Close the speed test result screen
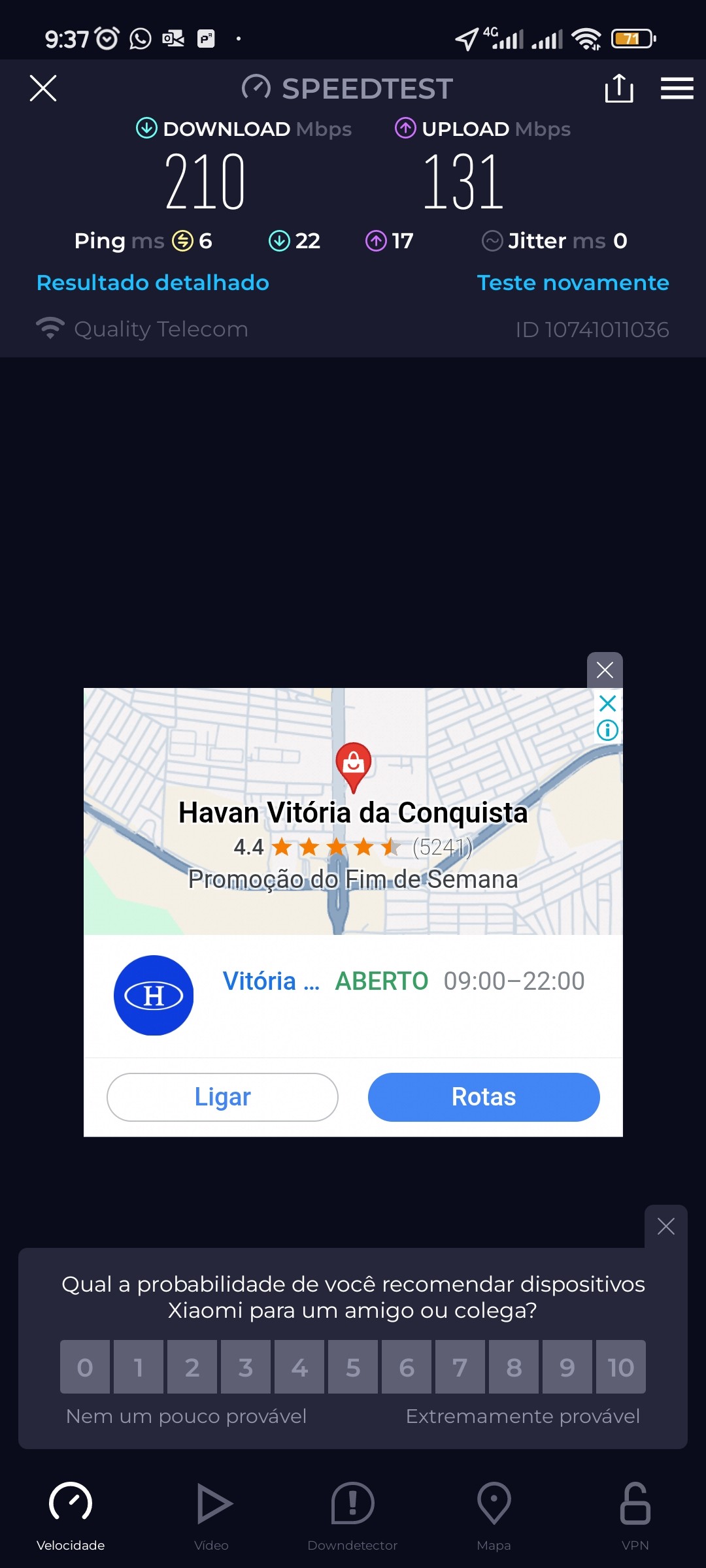 43,88
